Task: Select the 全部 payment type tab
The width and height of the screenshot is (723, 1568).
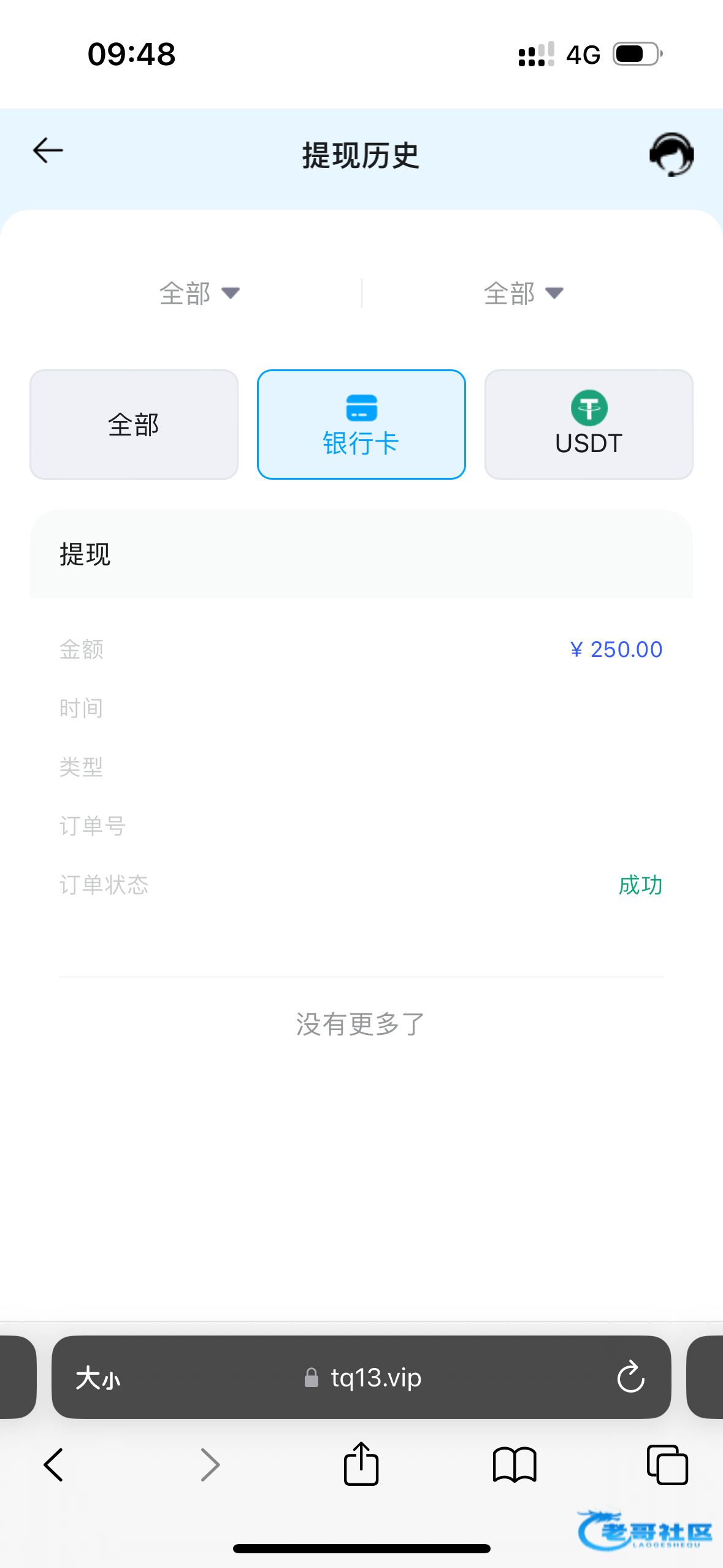Action: (134, 425)
